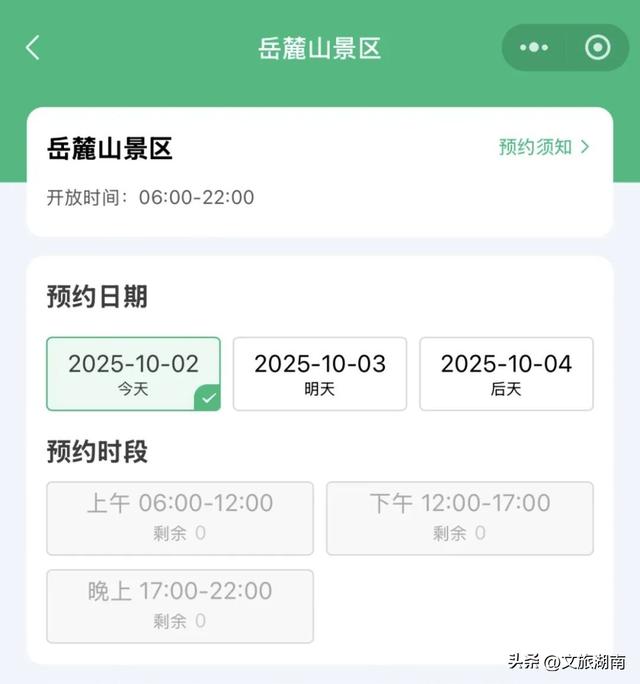
Task: Pick the 晚上 17:00-22:00 time slot
Action: point(180,606)
